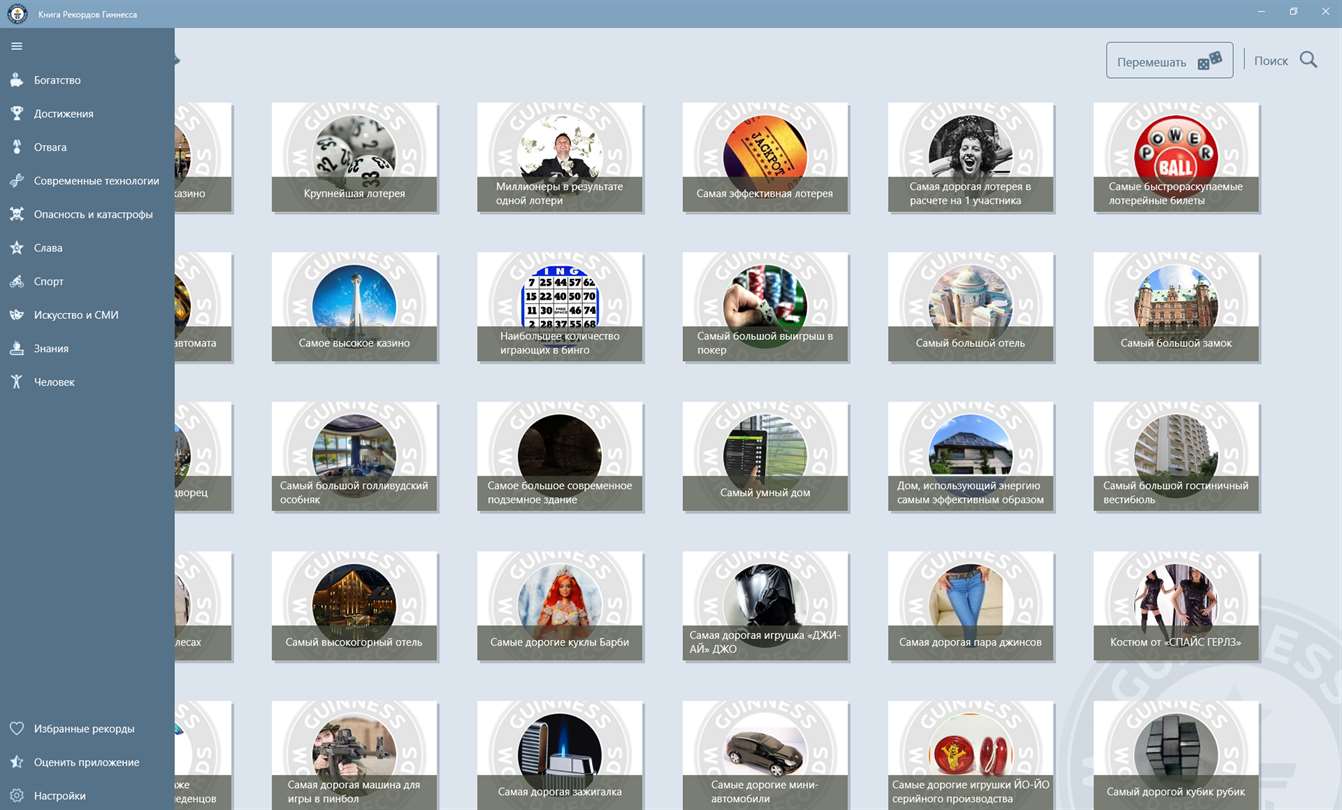
Task: Shuffle records with the Перемешать button
Action: [x=1168, y=61]
